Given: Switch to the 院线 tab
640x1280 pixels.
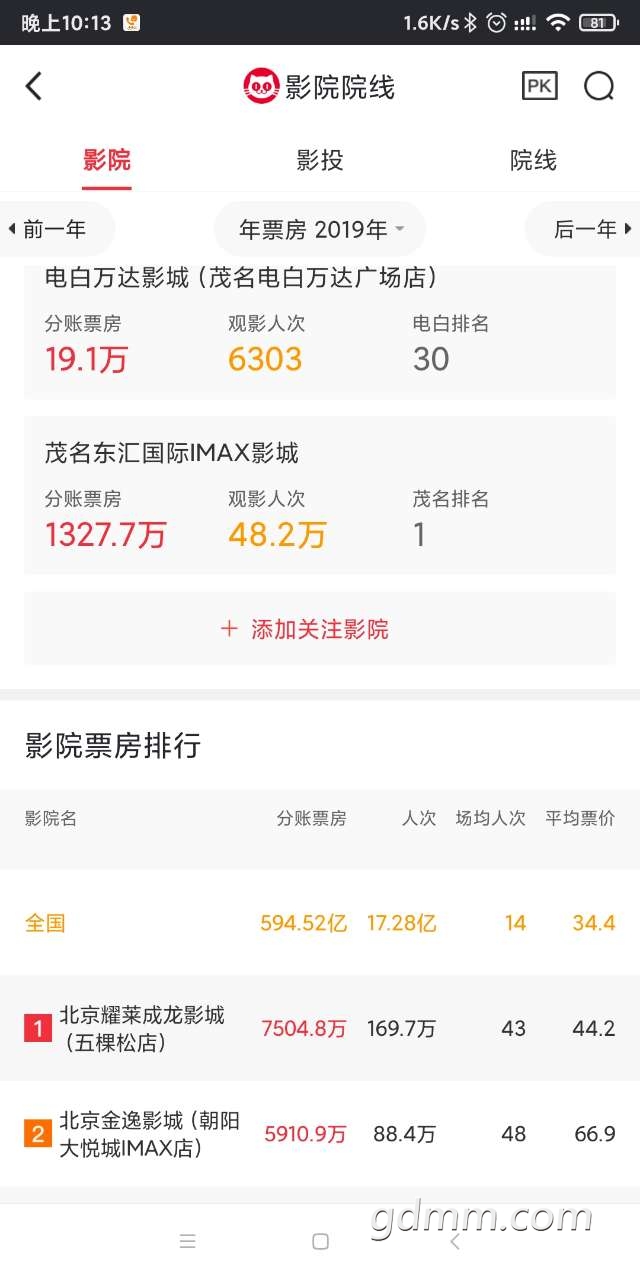Looking at the screenshot, I should tap(533, 160).
